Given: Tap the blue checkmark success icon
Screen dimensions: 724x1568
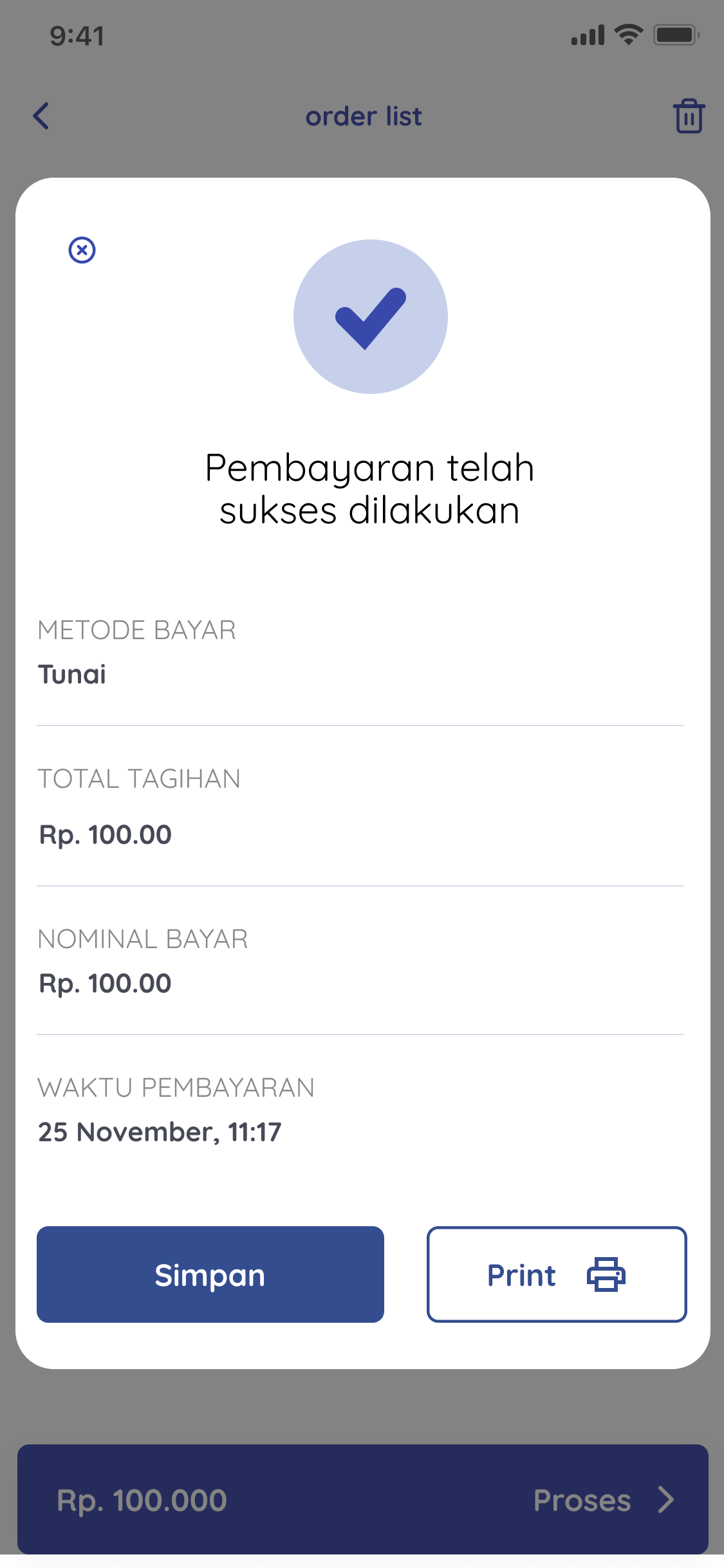Looking at the screenshot, I should click(x=370, y=317).
